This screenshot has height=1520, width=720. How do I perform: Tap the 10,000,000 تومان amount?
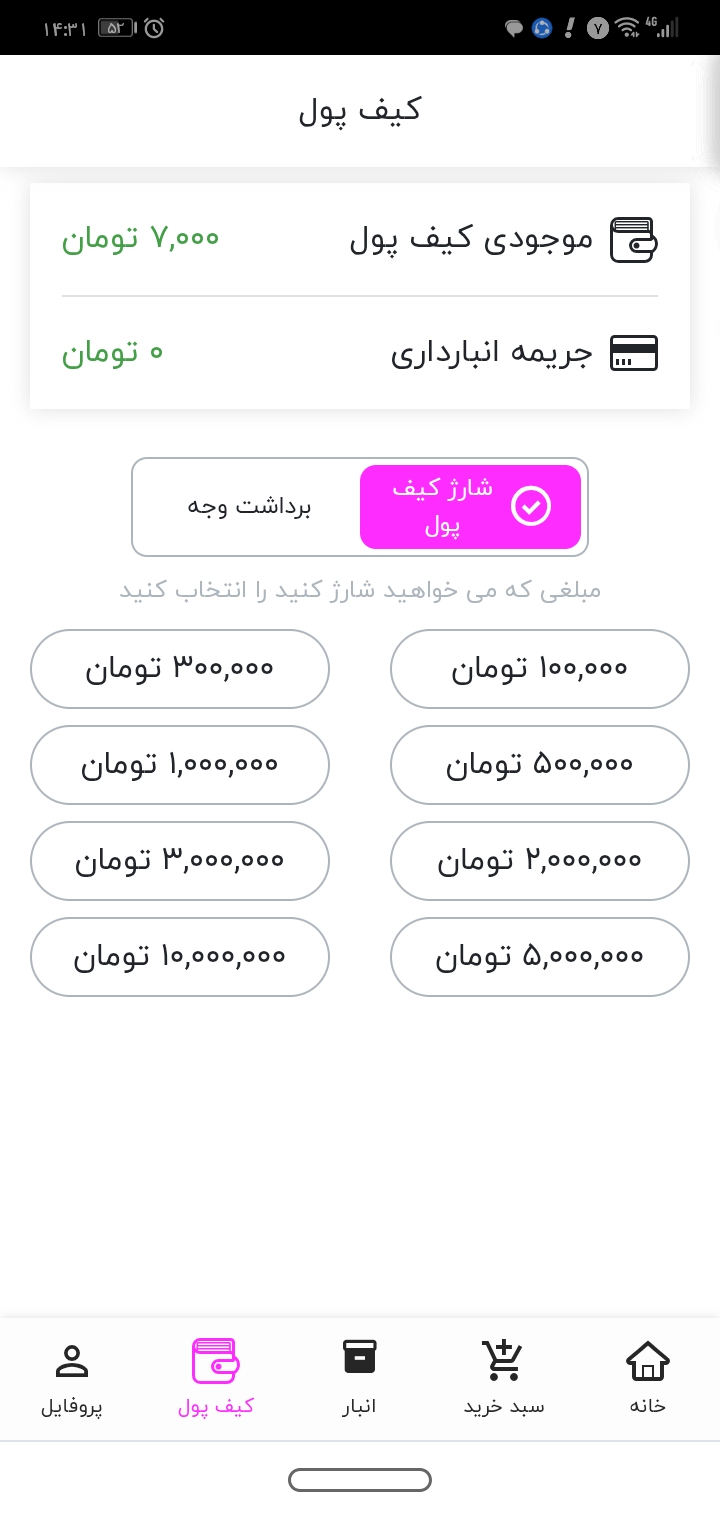180,957
